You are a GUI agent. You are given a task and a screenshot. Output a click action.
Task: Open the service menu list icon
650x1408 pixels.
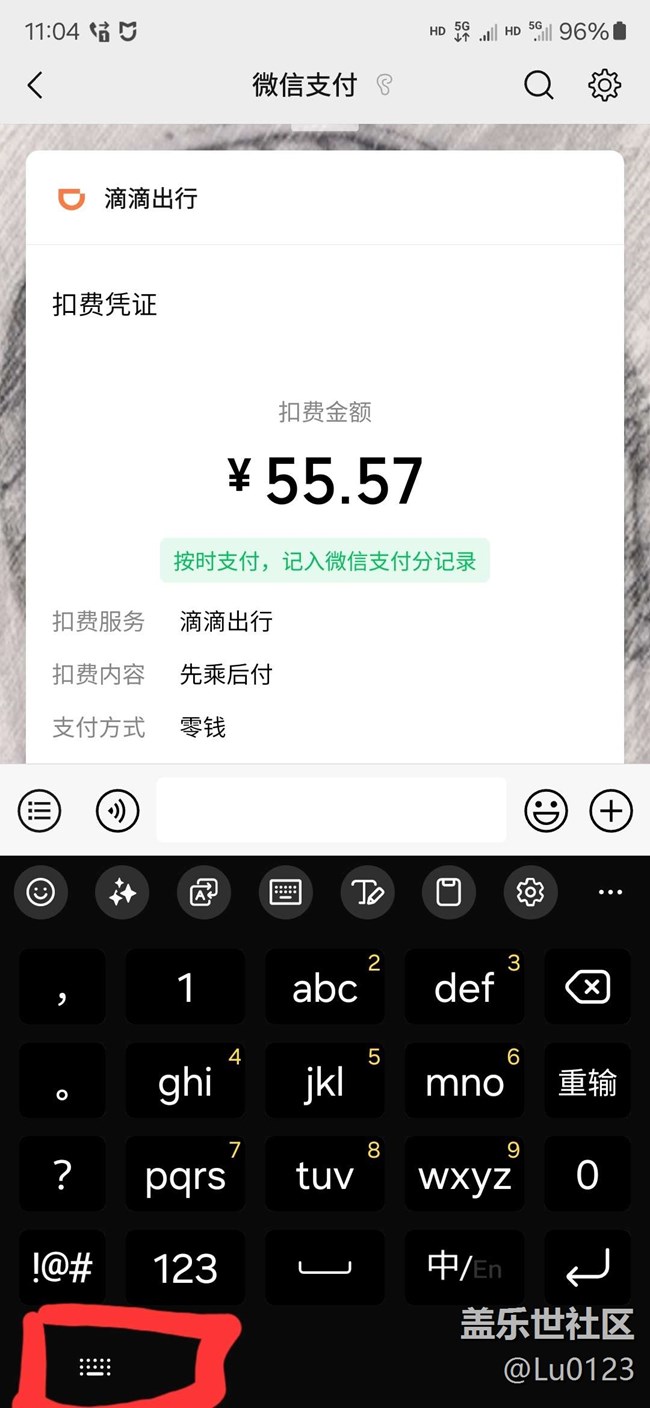(x=39, y=811)
